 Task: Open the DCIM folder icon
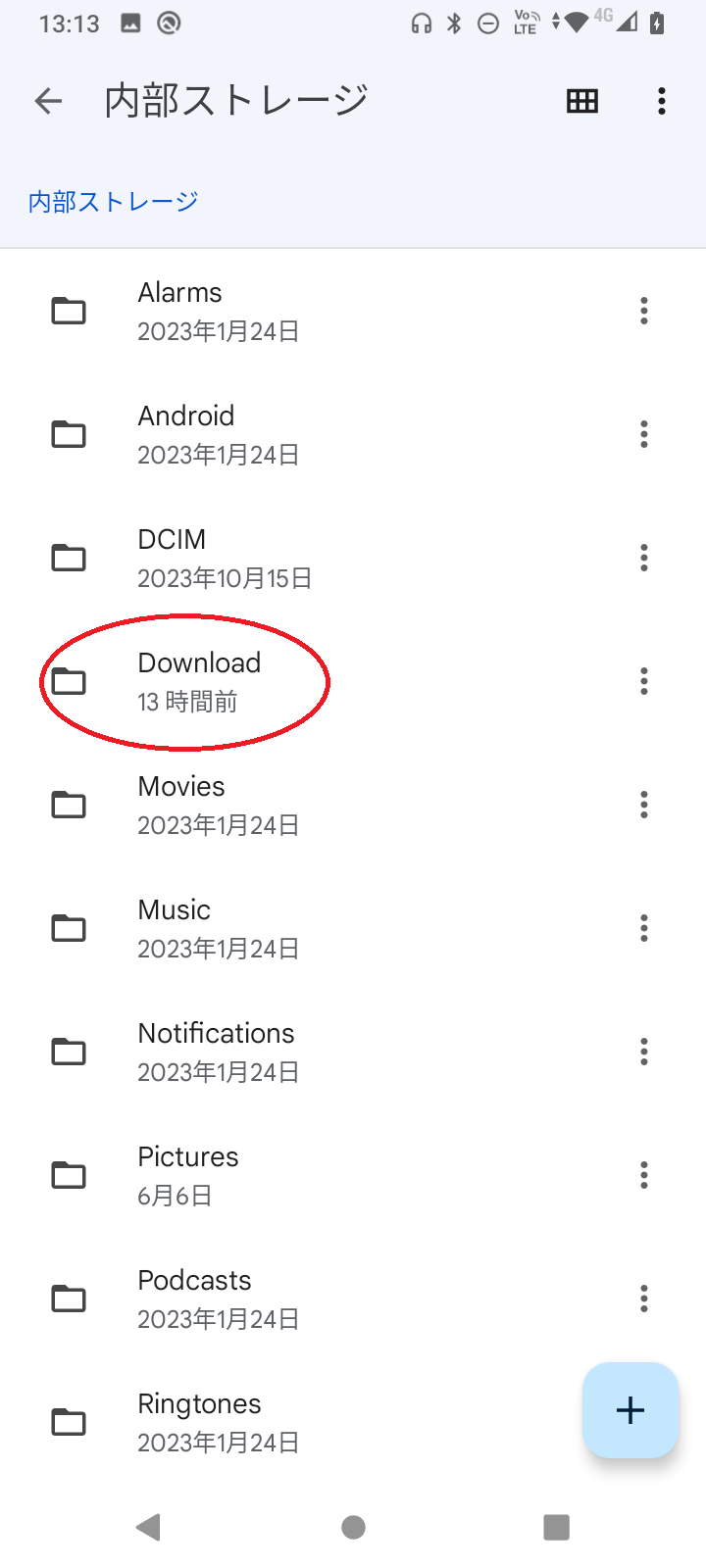[69, 558]
